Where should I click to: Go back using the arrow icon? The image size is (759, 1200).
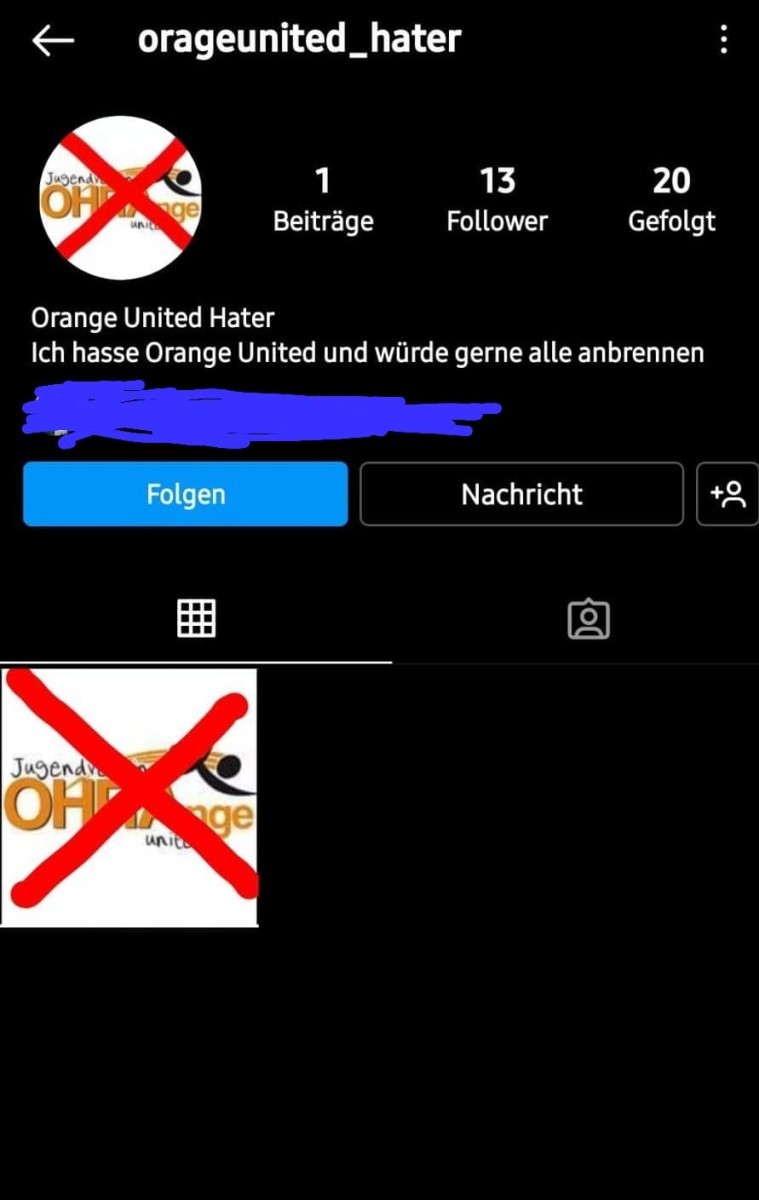(53, 40)
